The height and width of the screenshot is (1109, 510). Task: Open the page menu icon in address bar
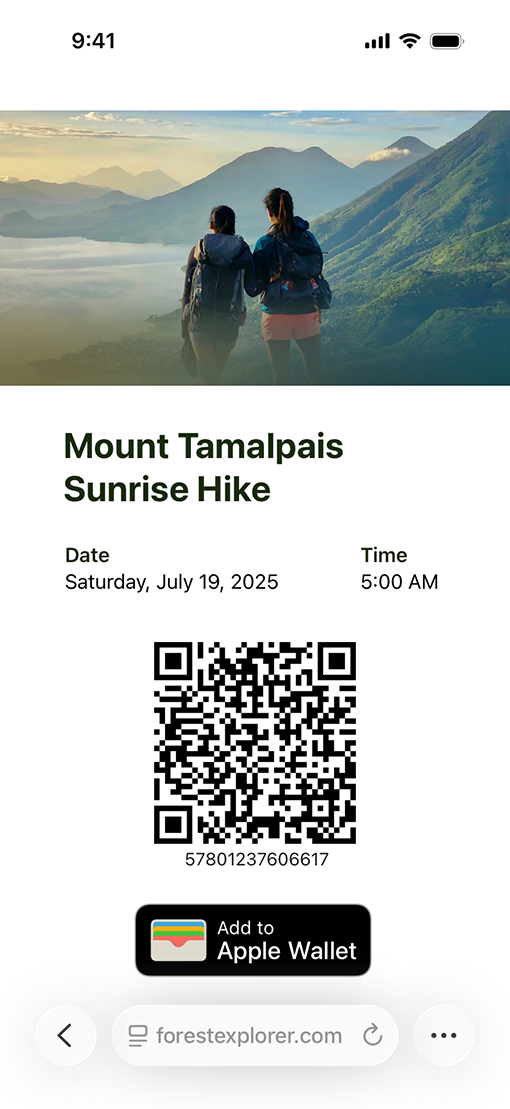coord(137,1037)
